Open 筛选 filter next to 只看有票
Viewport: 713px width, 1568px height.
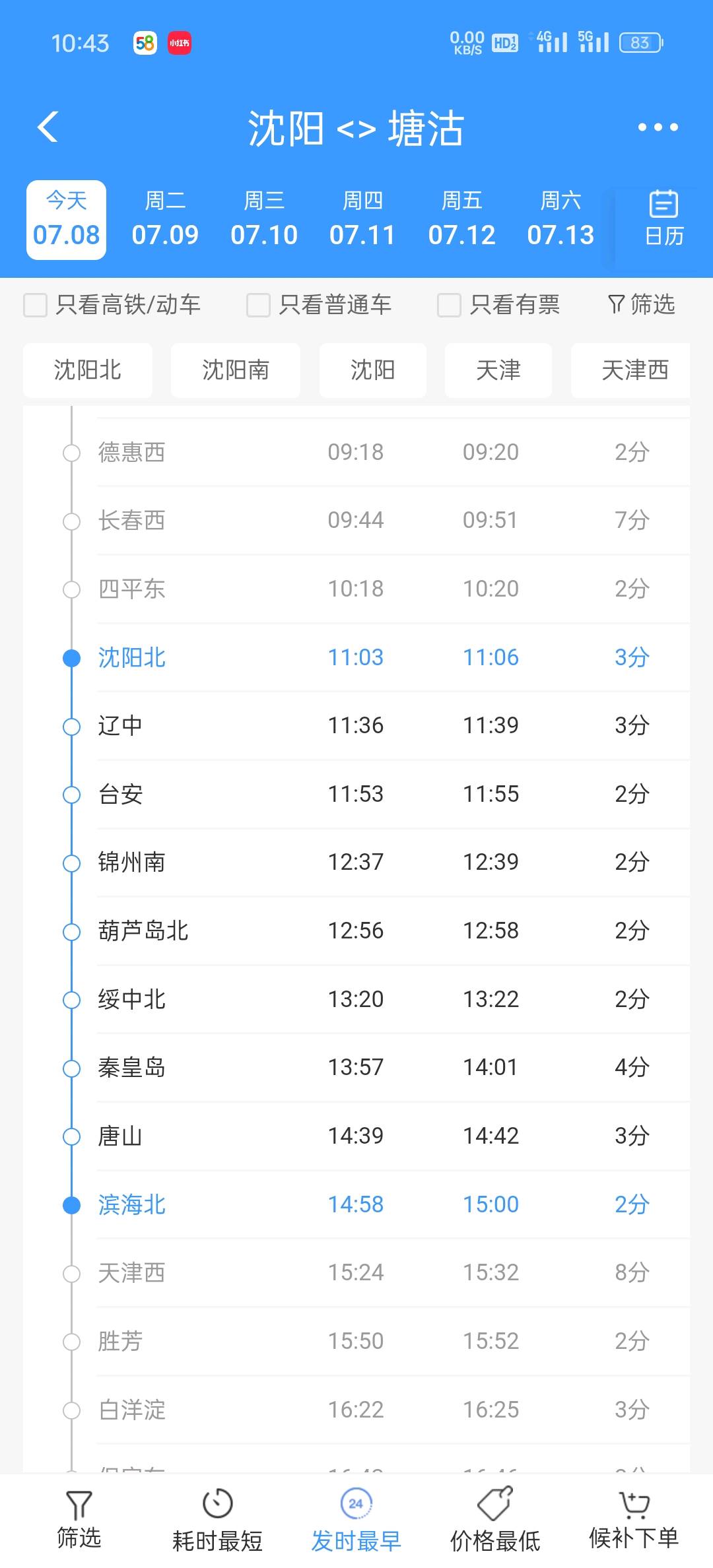(x=641, y=305)
